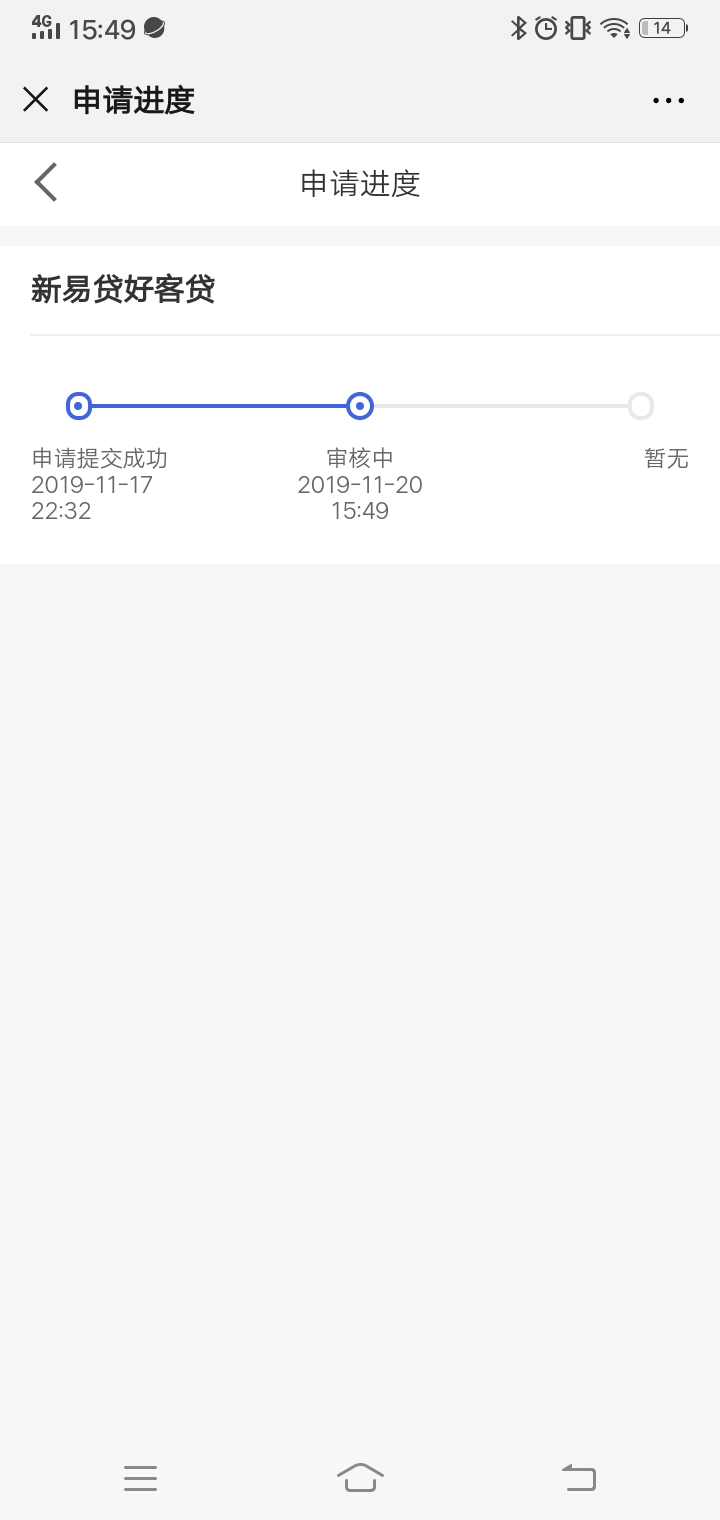Go back using the in-page left arrow
Screen dimensions: 720x1520
pyautogui.click(x=46, y=183)
